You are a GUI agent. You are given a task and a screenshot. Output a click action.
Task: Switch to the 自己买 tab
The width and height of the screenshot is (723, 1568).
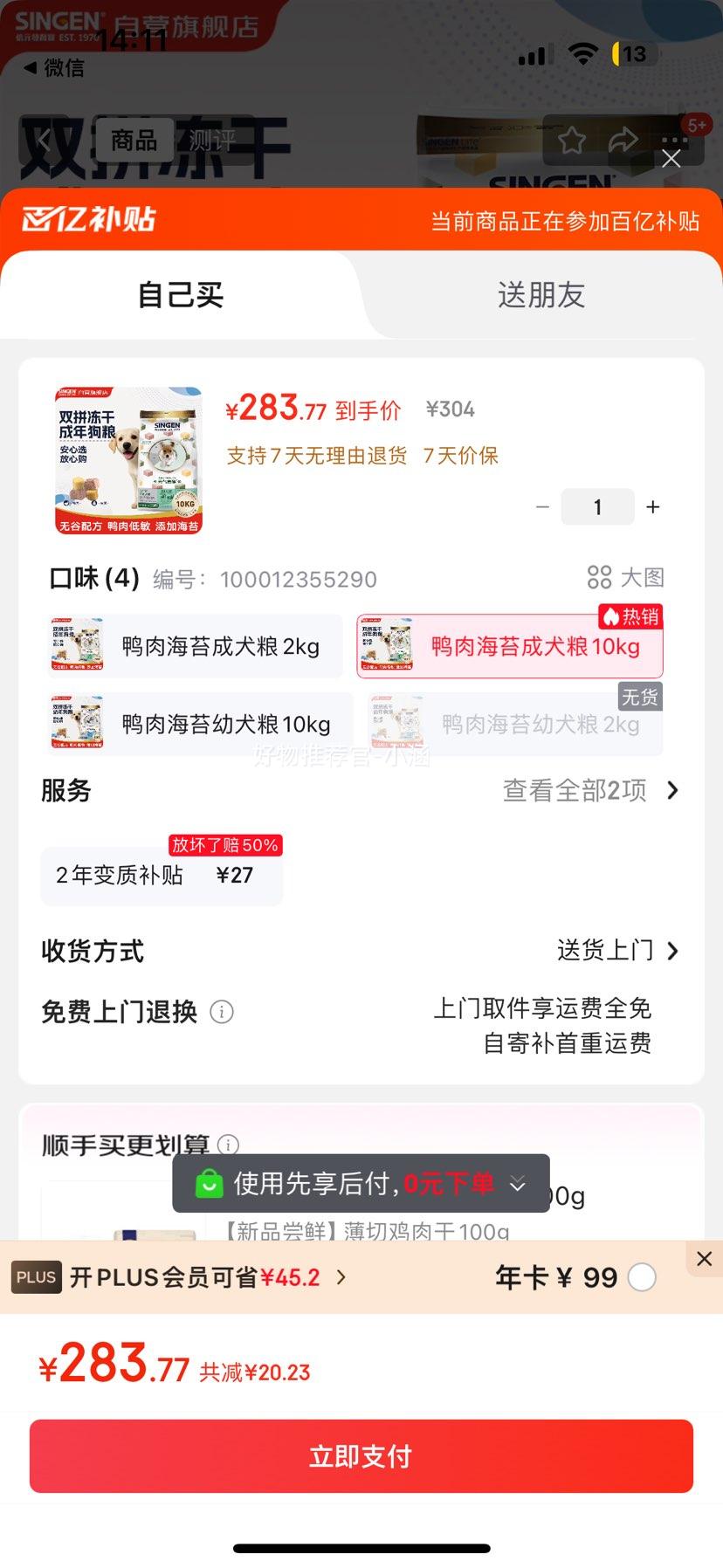(x=179, y=295)
